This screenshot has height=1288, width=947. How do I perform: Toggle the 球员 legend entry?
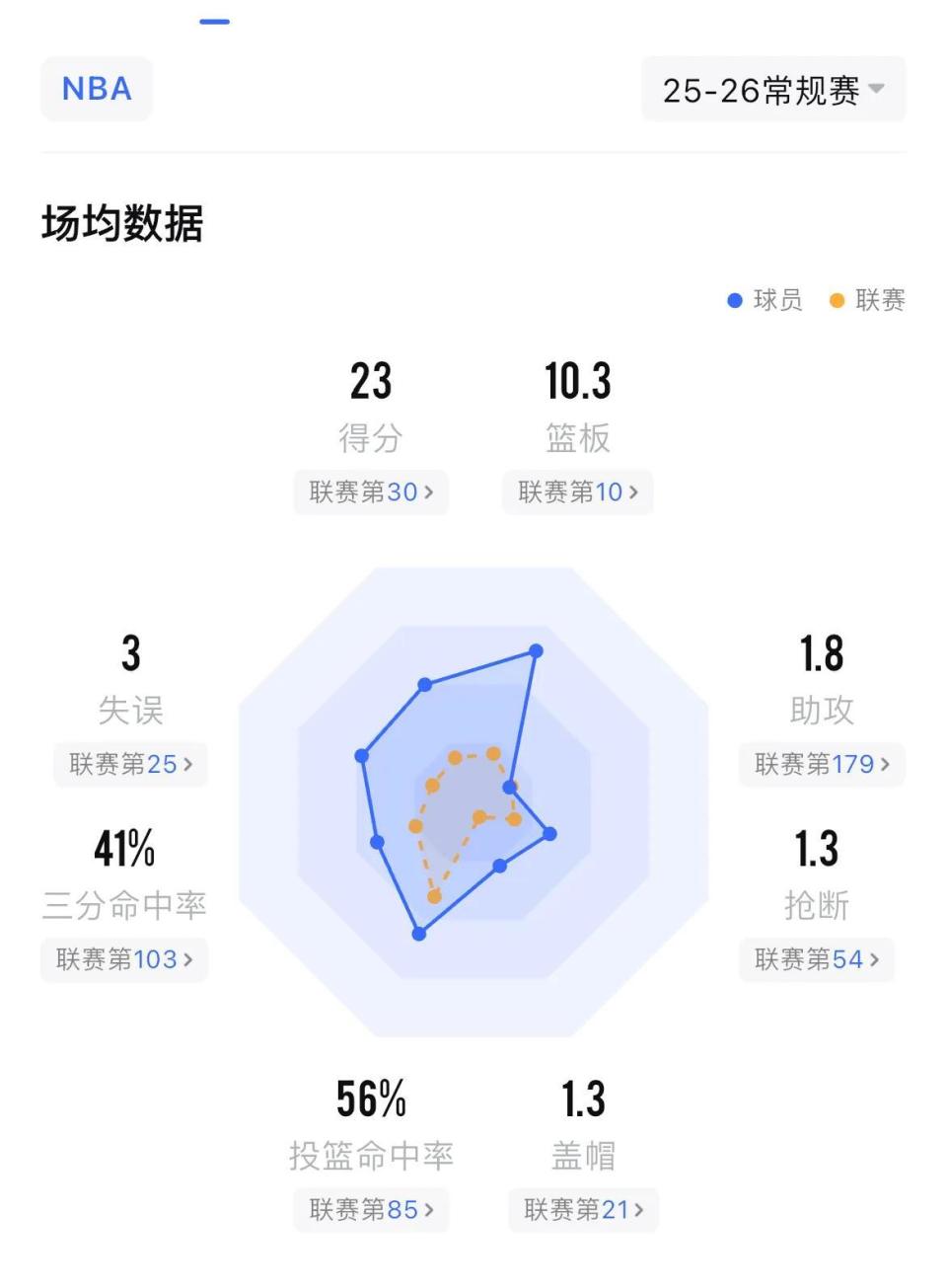(765, 299)
